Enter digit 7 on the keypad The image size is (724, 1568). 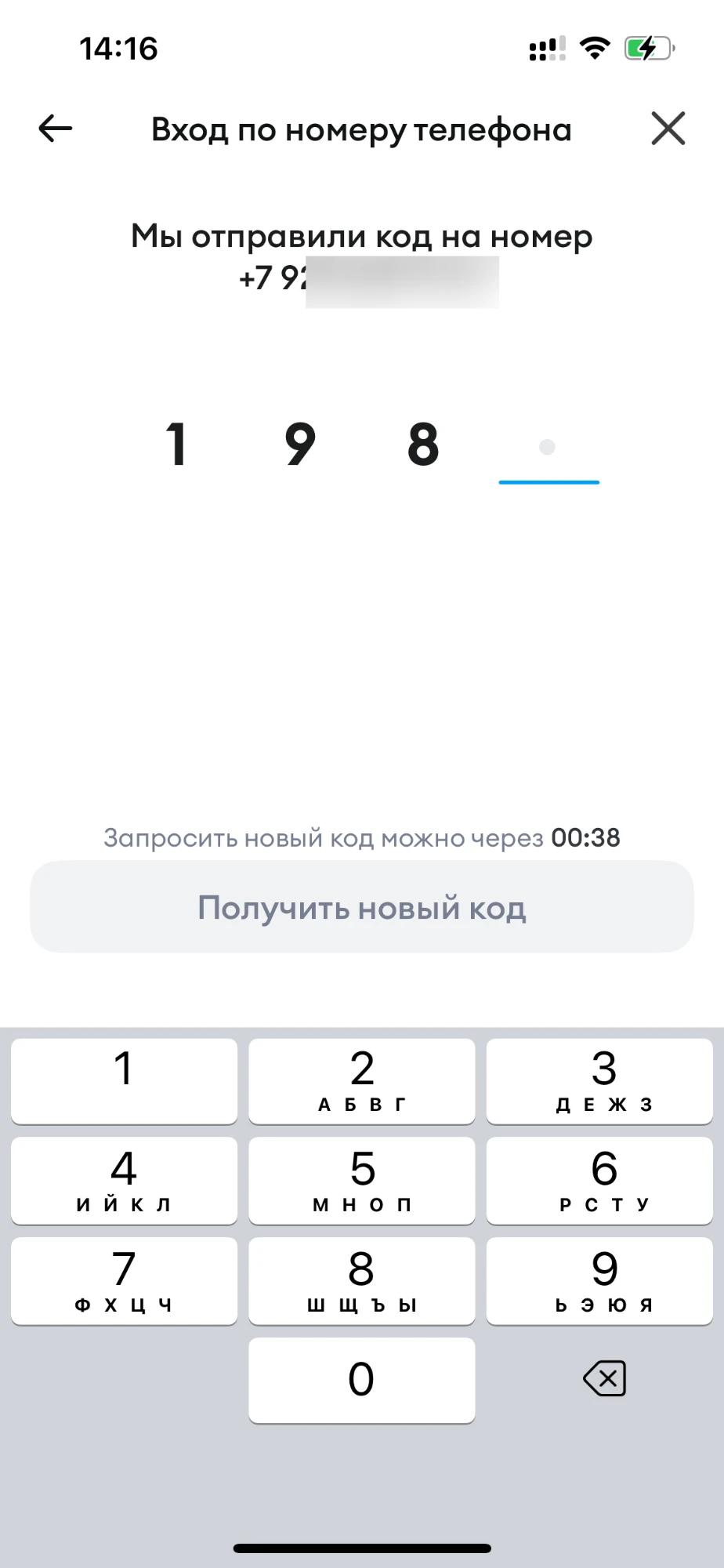point(124,1280)
